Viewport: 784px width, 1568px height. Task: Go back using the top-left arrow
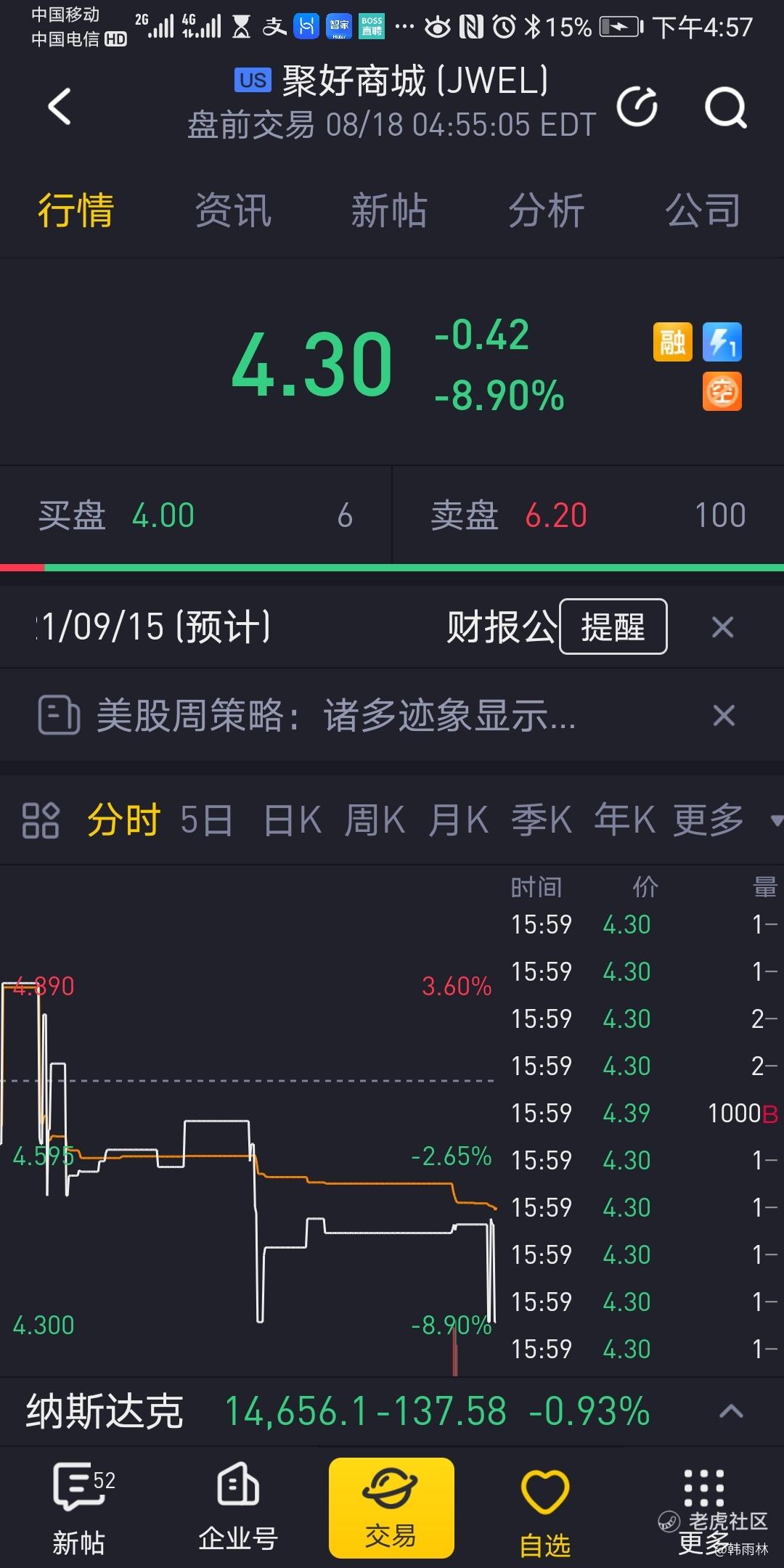pos(60,107)
